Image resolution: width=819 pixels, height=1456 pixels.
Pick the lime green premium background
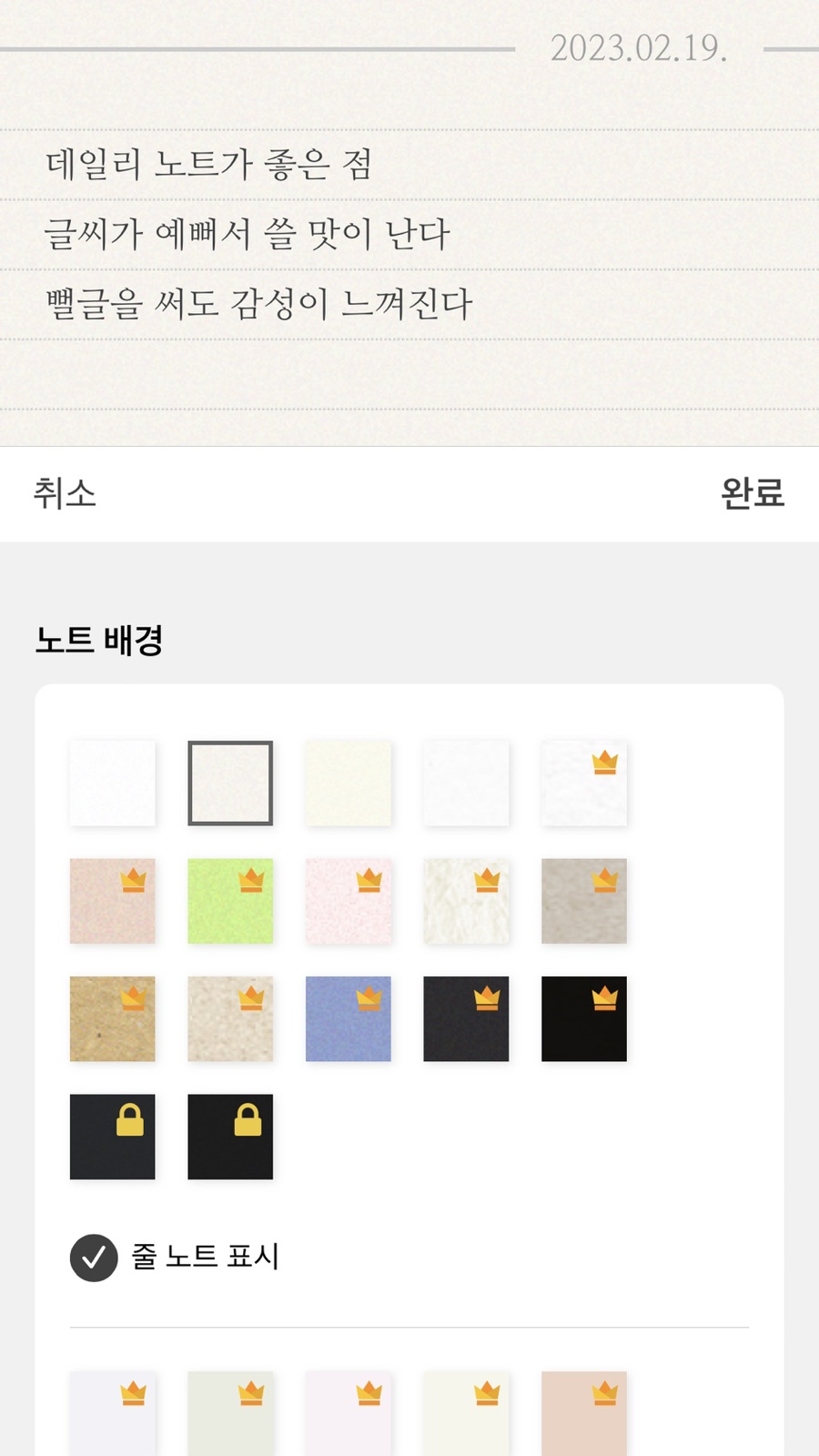(x=230, y=901)
